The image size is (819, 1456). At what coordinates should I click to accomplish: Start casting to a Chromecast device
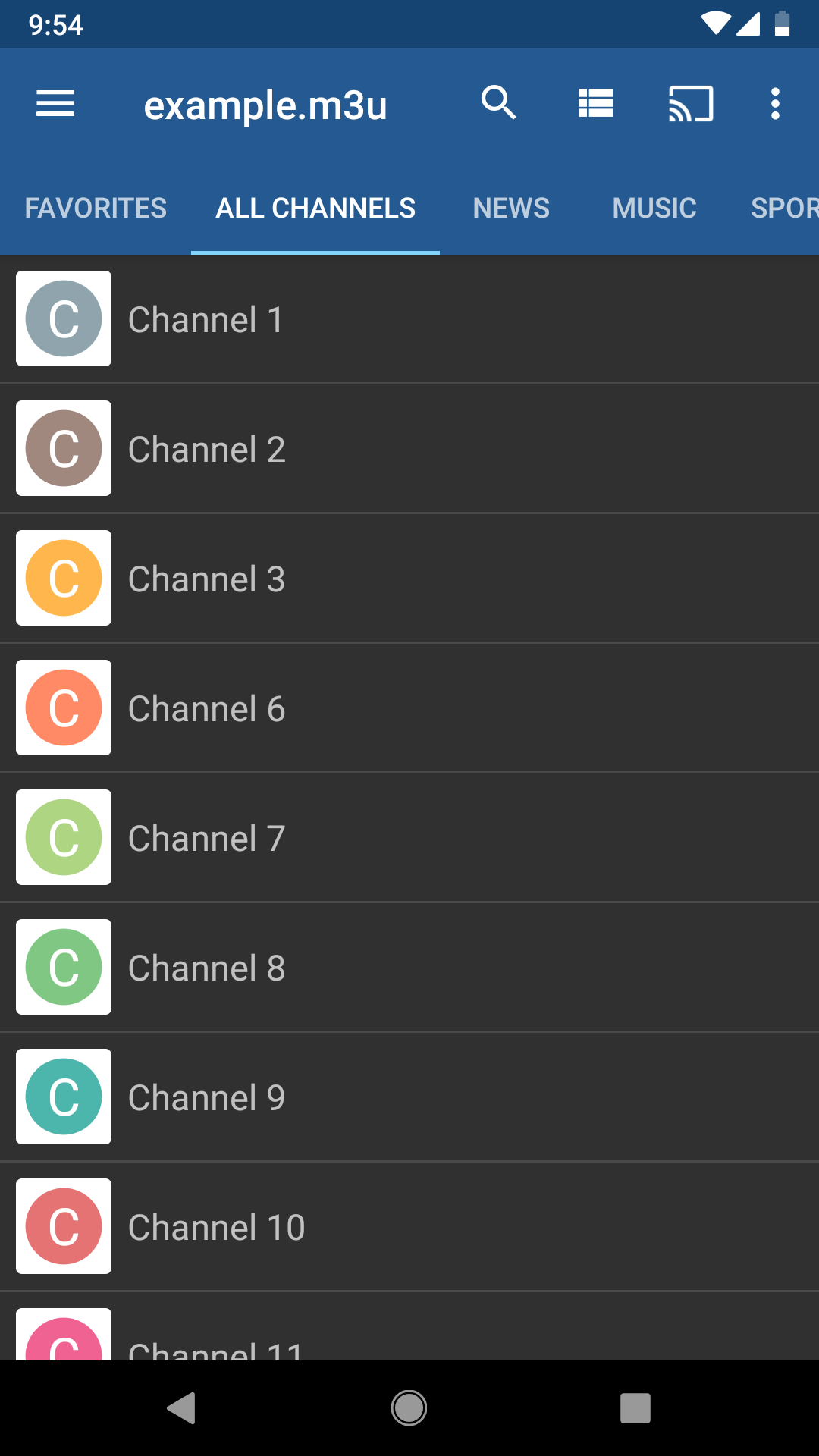click(690, 103)
